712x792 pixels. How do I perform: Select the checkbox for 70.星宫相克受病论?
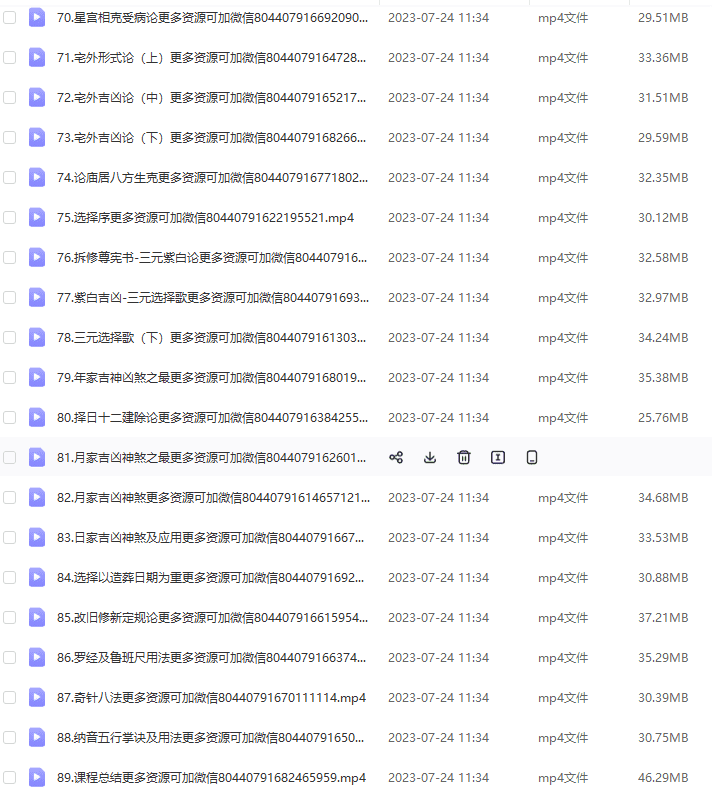point(10,18)
